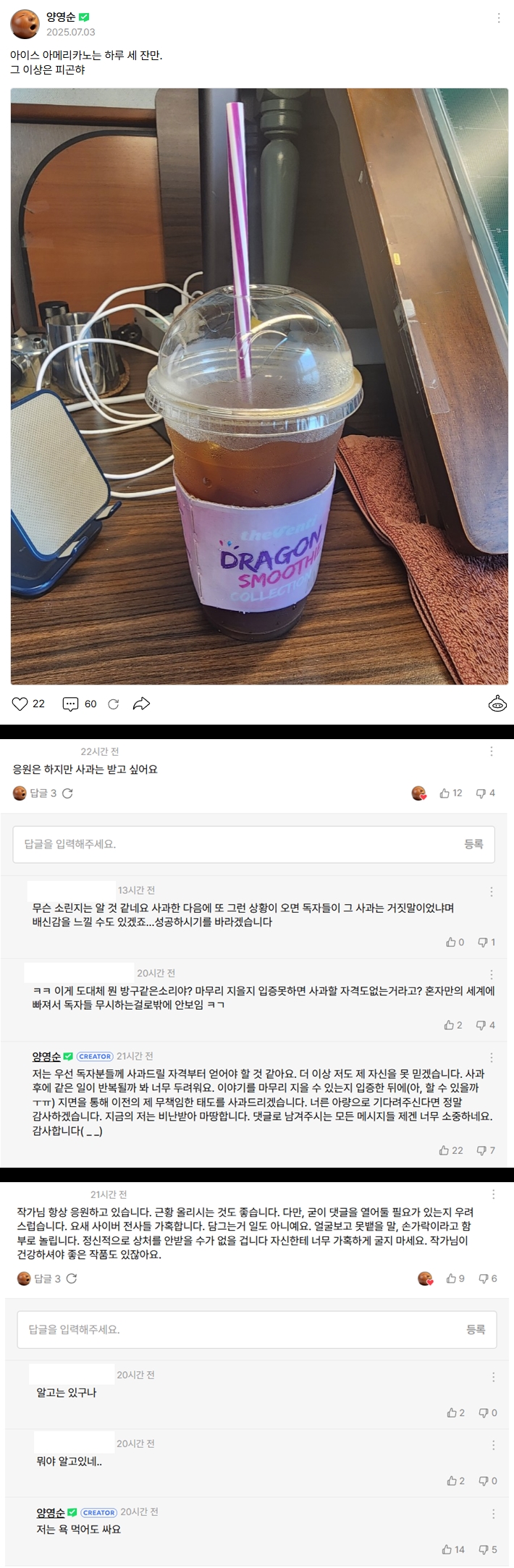514x1568 pixels.
Task: Downvote the reply '뭐야 알고있네..'
Action: click(484, 1481)
